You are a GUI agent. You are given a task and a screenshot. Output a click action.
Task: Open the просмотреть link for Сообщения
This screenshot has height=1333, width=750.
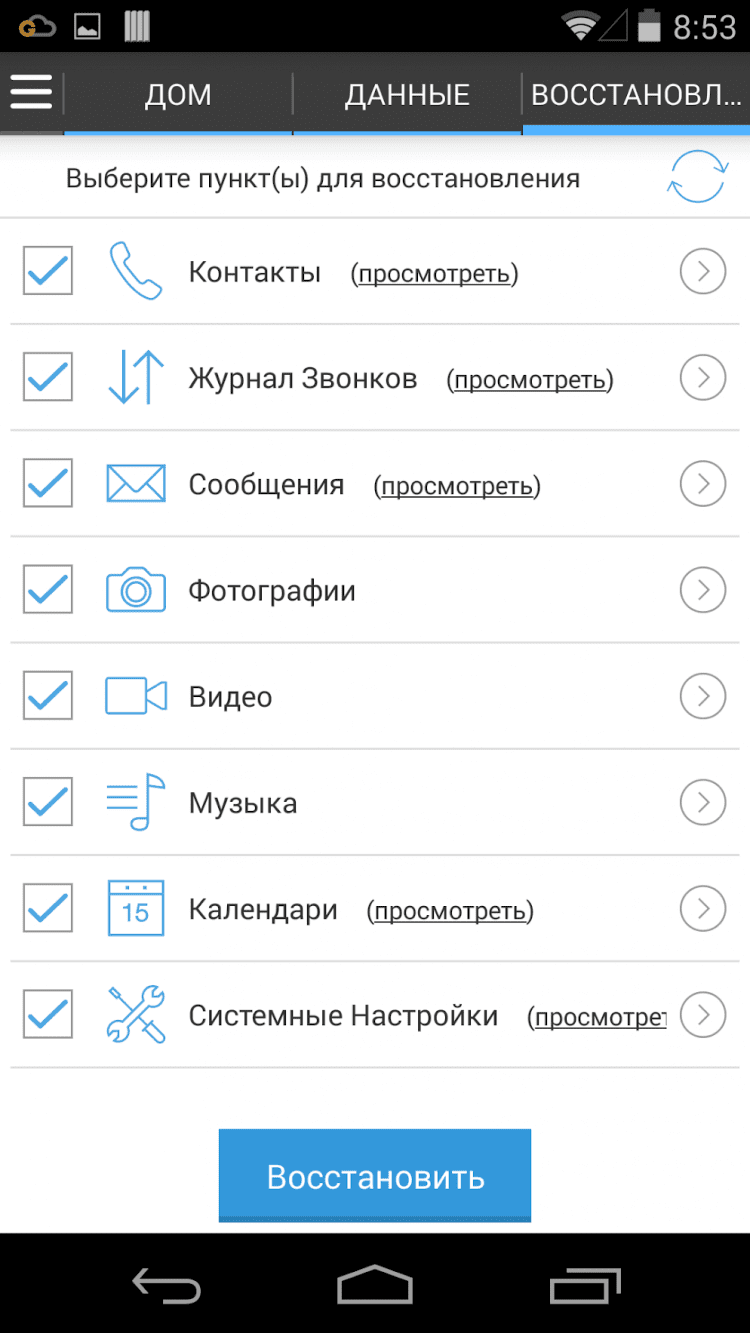click(457, 486)
